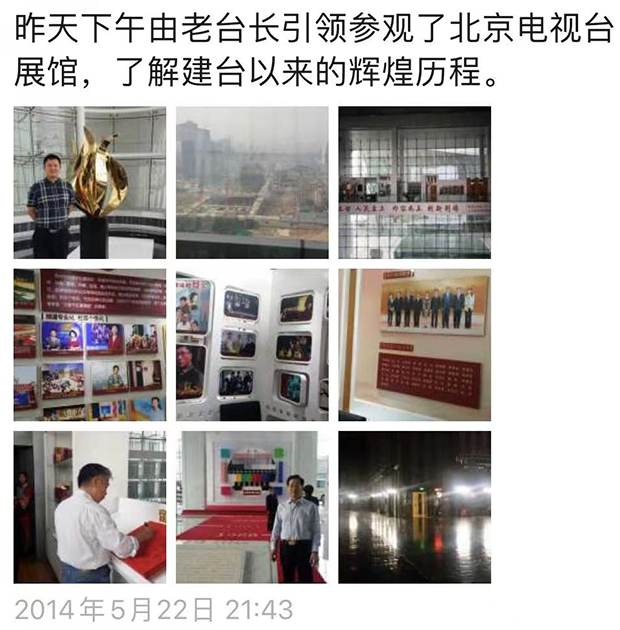Screen dimensions: 620x630
Task: View the hazy city skyline photo
Action: click(x=252, y=183)
